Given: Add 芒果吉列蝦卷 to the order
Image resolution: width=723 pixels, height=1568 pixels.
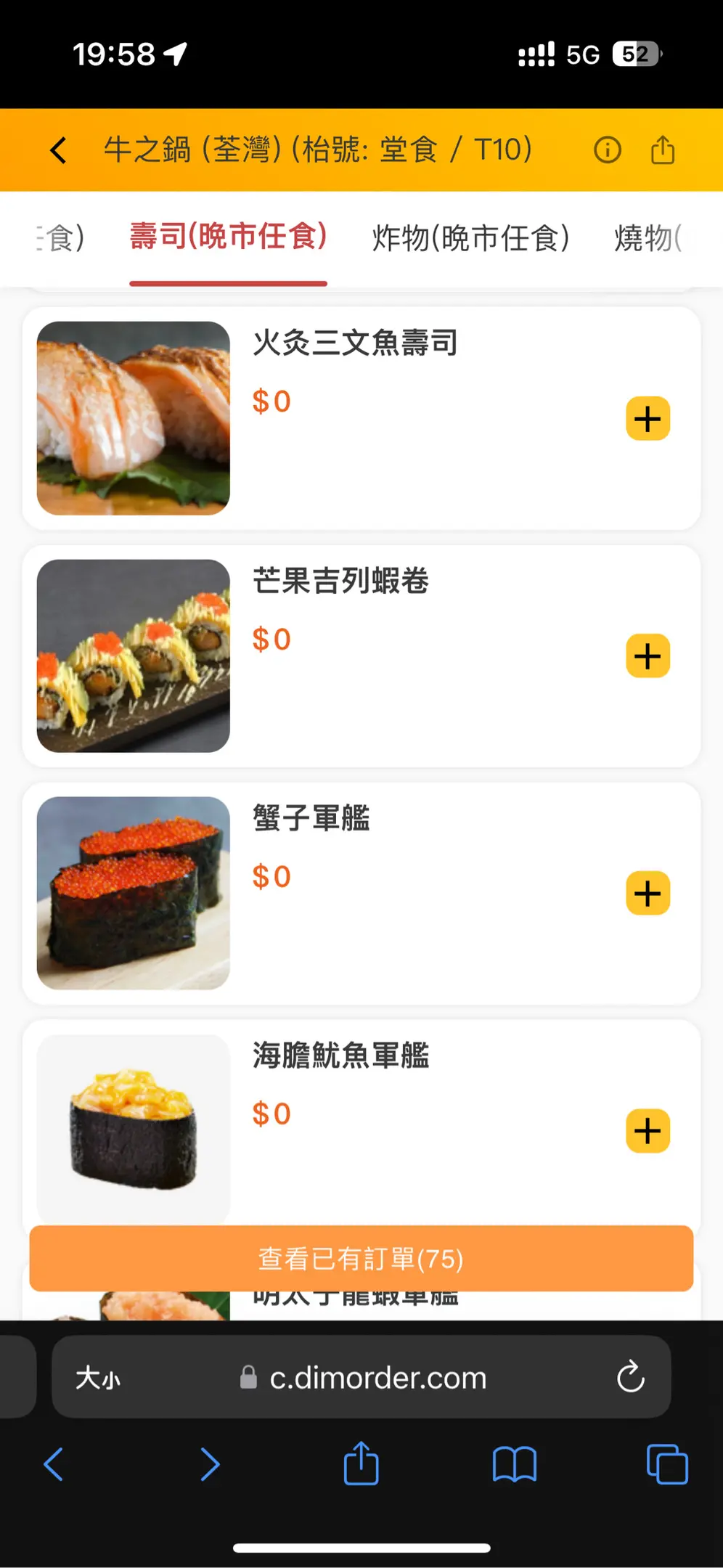Looking at the screenshot, I should 648,656.
